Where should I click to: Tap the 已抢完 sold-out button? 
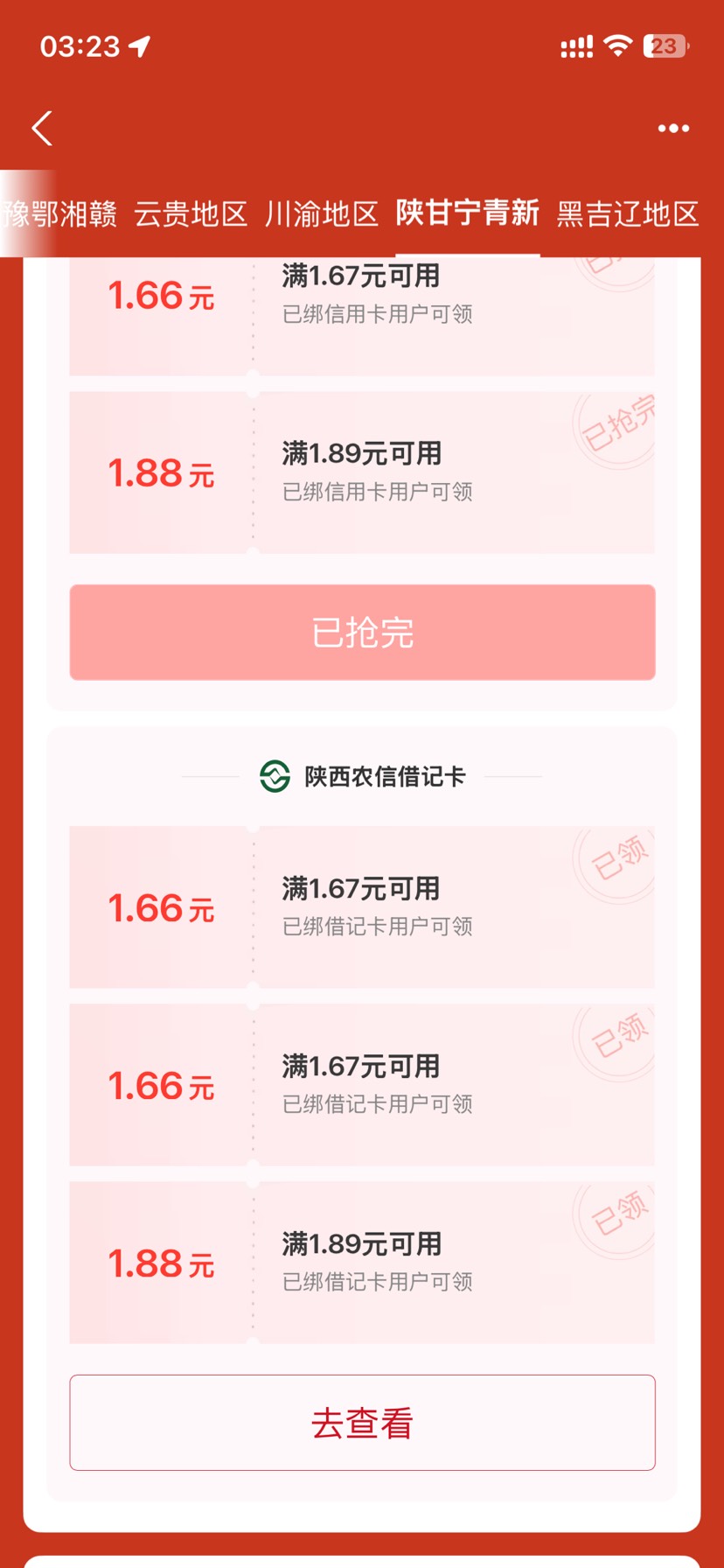362,632
